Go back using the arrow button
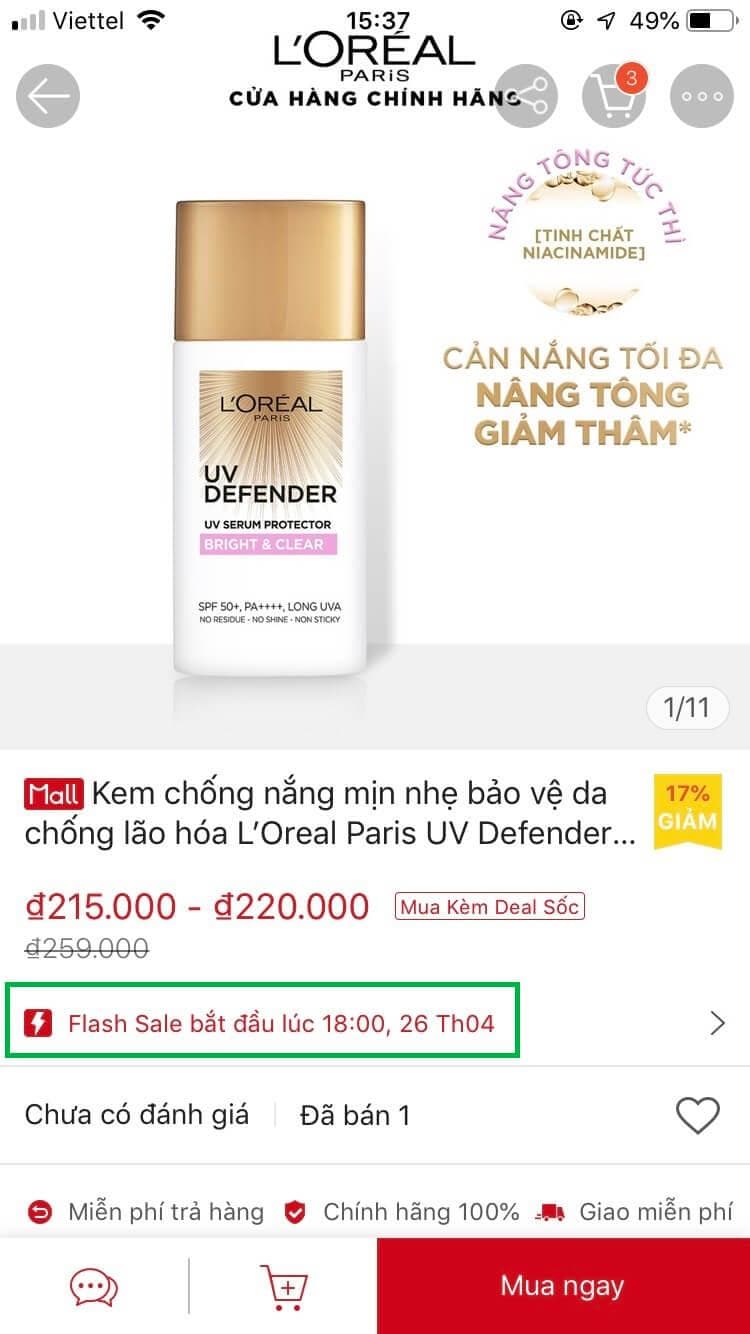The width and height of the screenshot is (750, 1334). (x=48, y=96)
